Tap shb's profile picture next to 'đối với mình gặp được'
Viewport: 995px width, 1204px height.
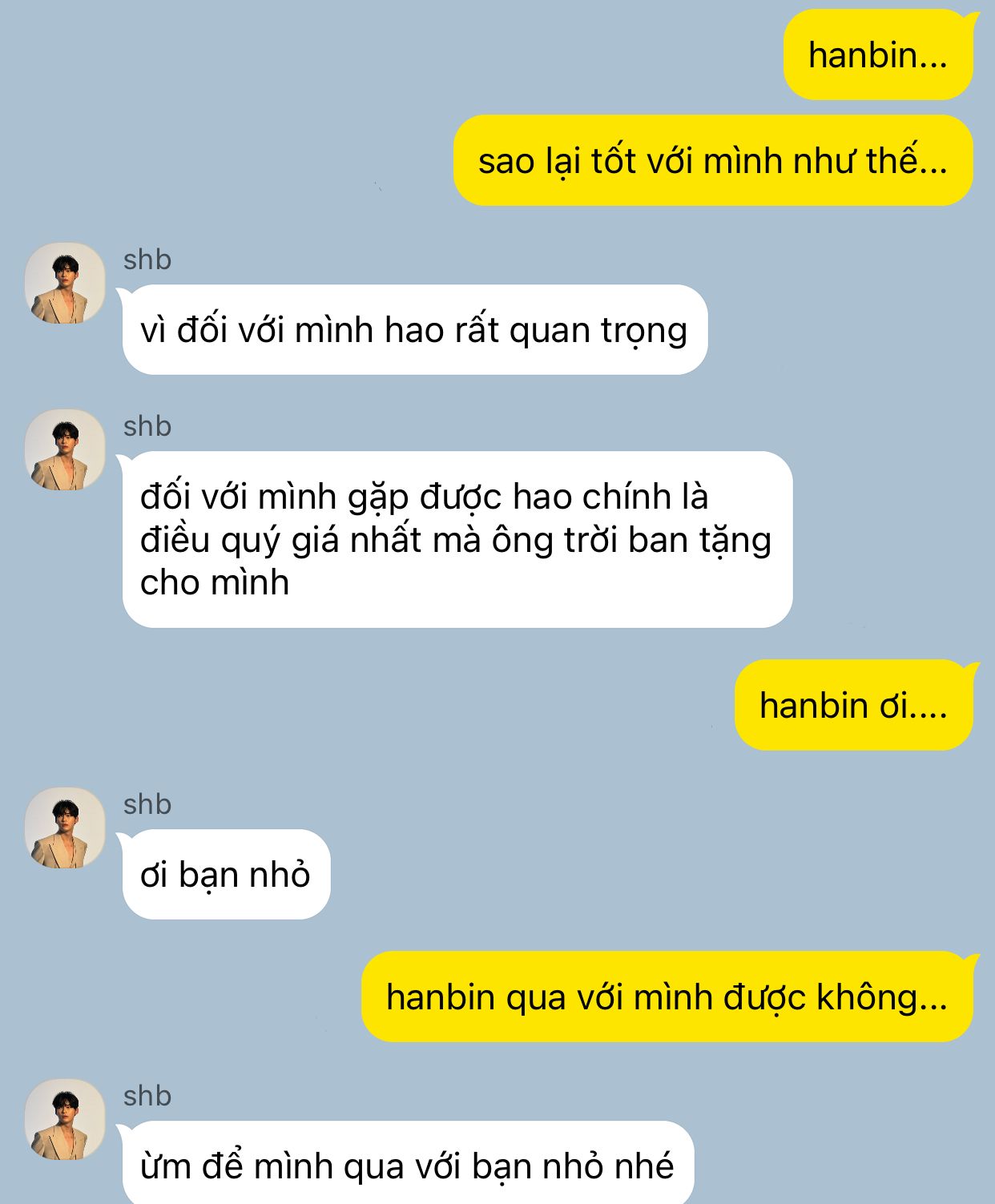pos(65,450)
